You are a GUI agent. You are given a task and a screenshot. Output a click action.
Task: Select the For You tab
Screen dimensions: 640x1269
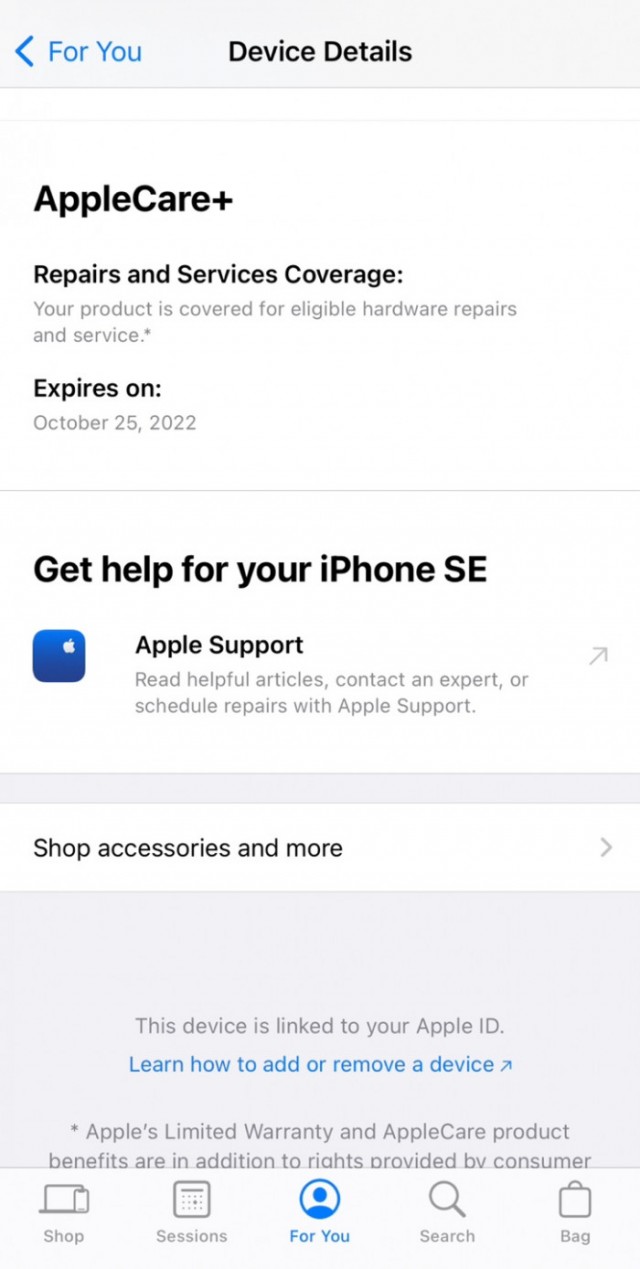[319, 1212]
